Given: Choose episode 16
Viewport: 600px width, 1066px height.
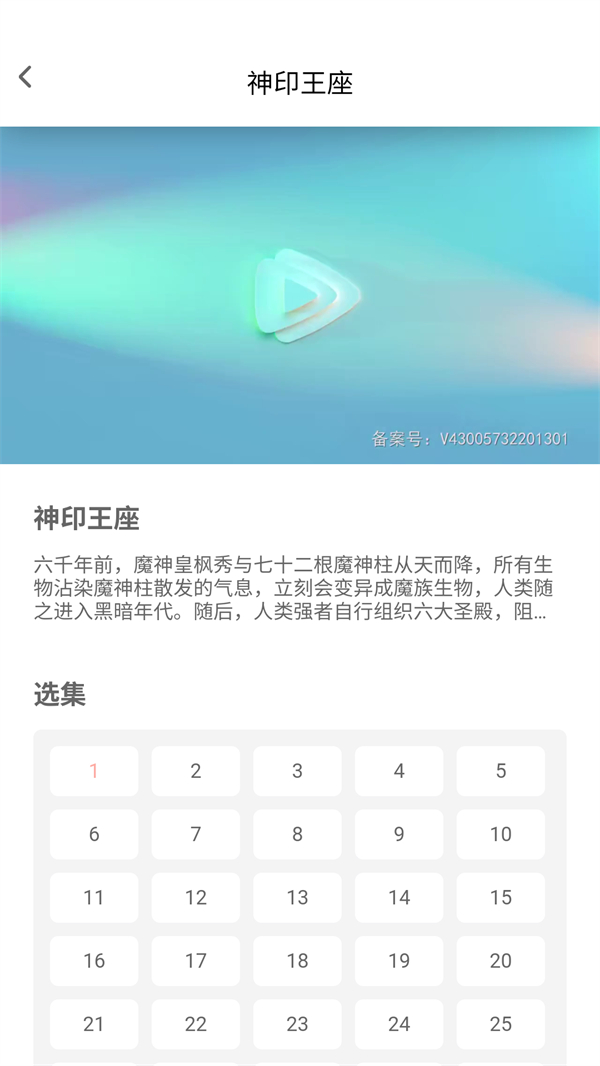Looking at the screenshot, I should pos(94,961).
